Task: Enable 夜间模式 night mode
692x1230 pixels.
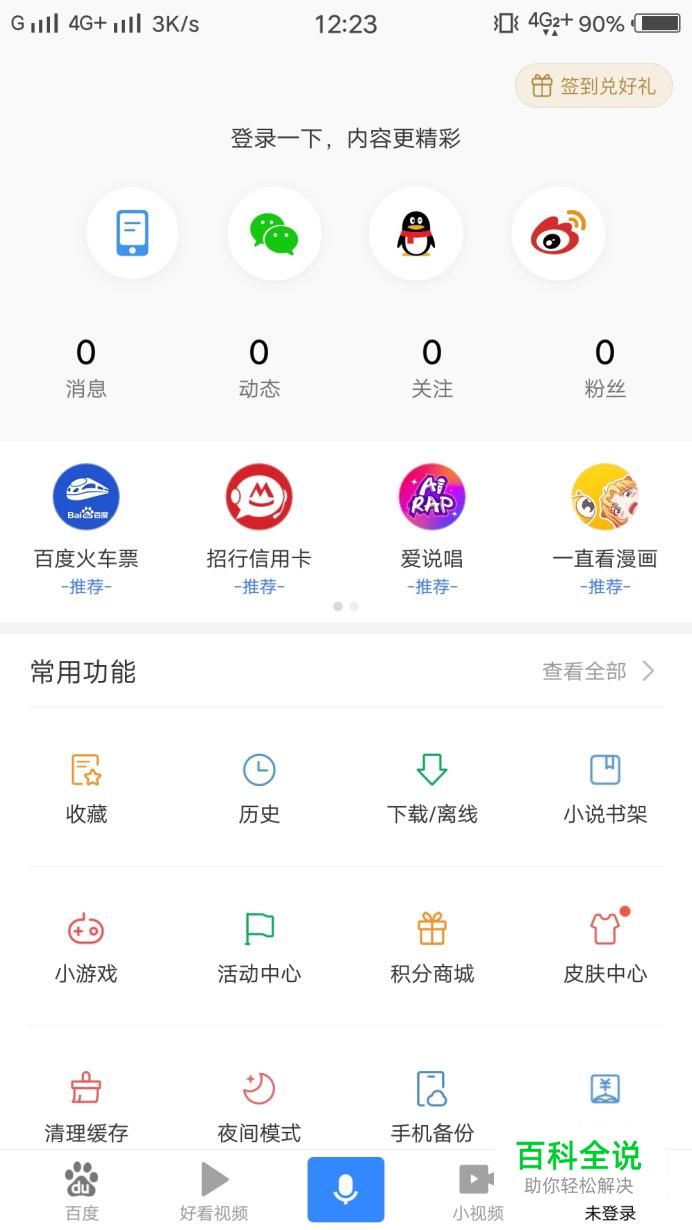Action: [x=259, y=1106]
